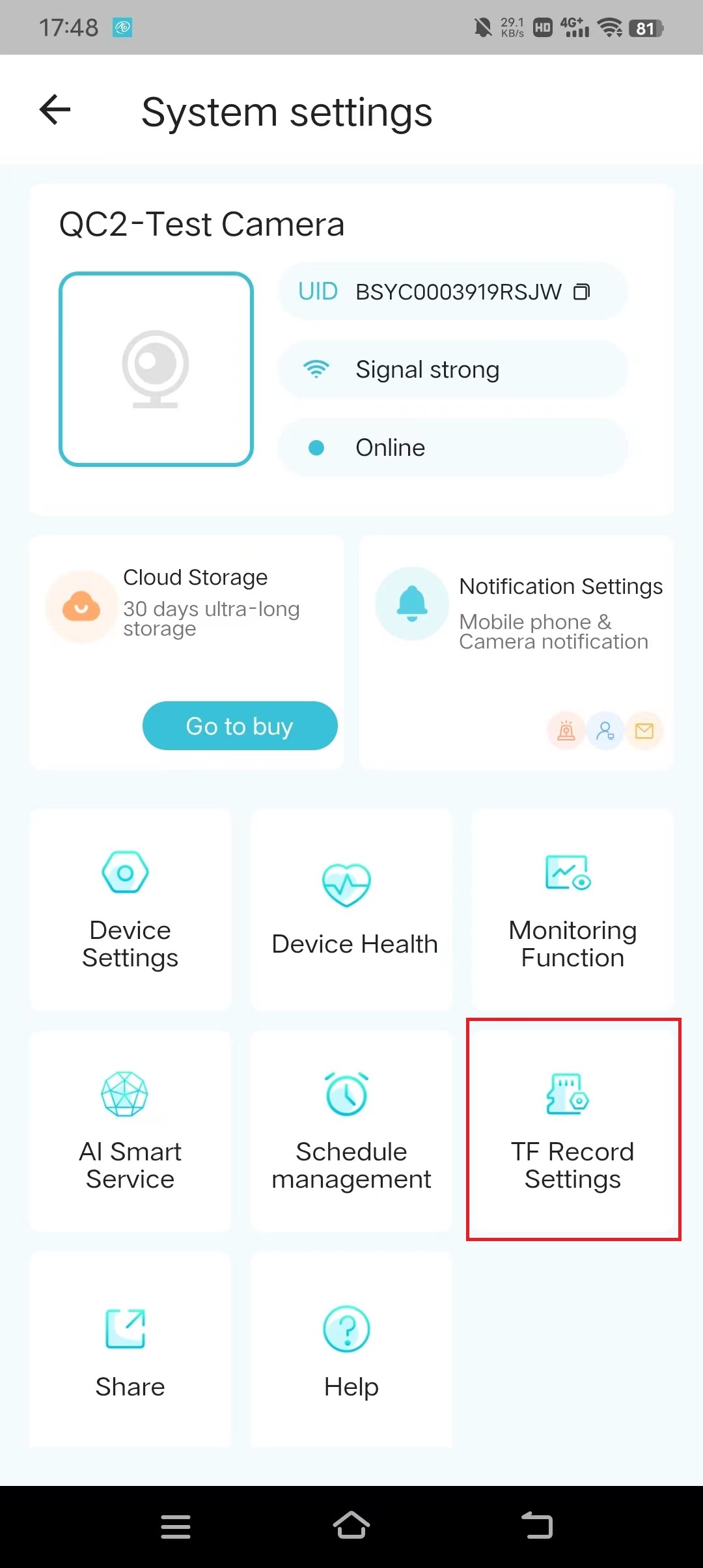Open Monitoring Function
Image resolution: width=703 pixels, height=1568 pixels.
click(x=572, y=909)
